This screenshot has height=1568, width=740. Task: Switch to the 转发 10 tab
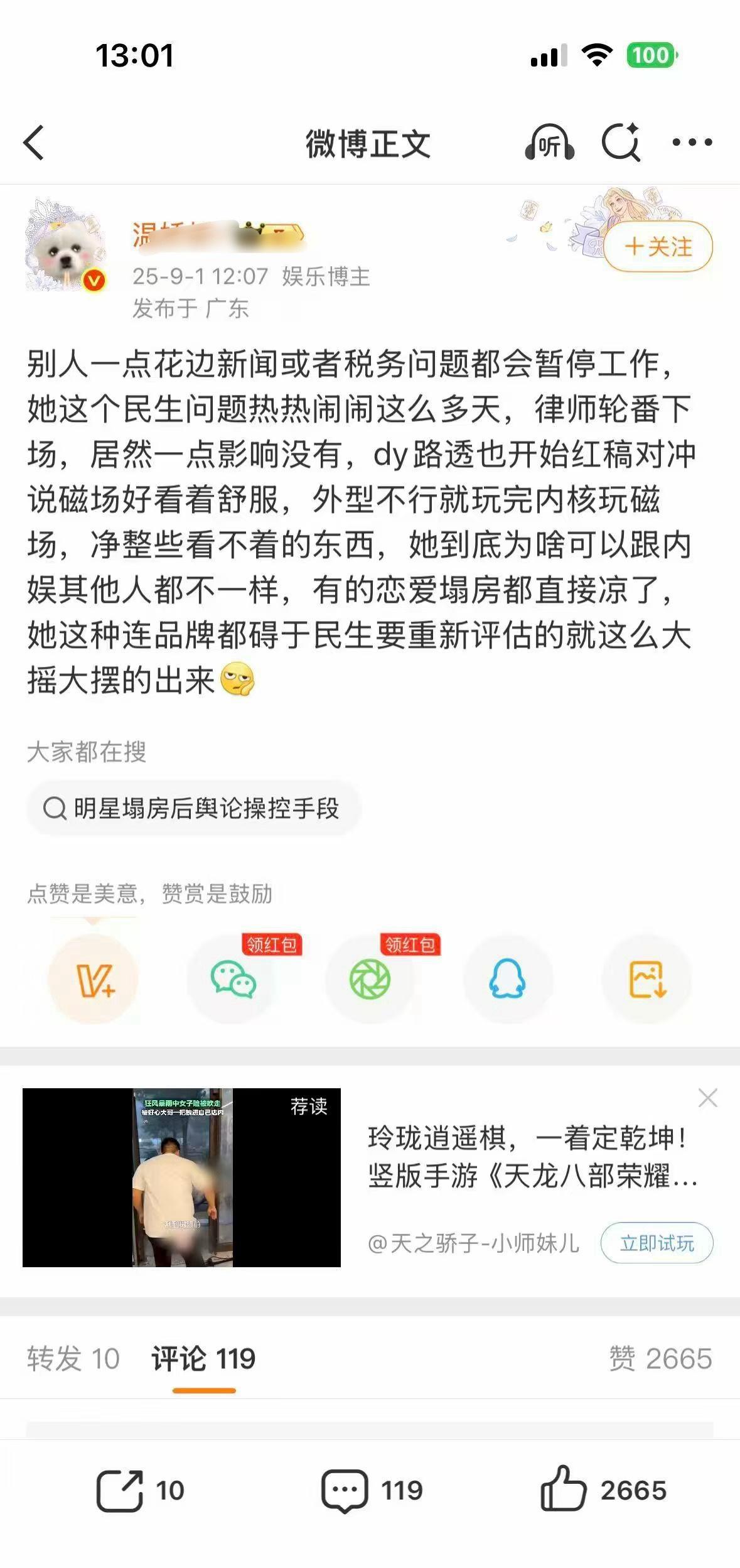73,1359
